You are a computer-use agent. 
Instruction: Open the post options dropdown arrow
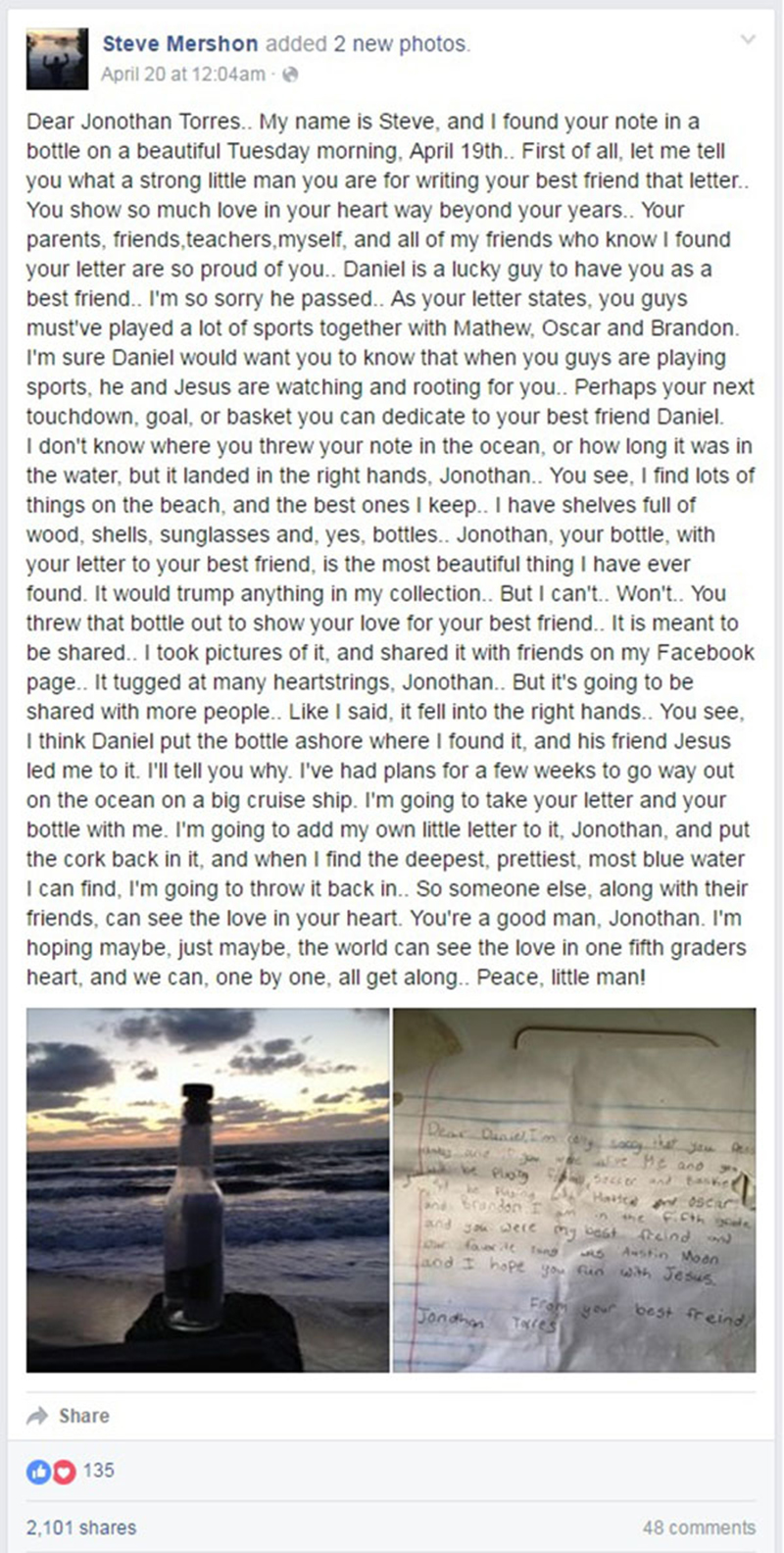click(748, 40)
